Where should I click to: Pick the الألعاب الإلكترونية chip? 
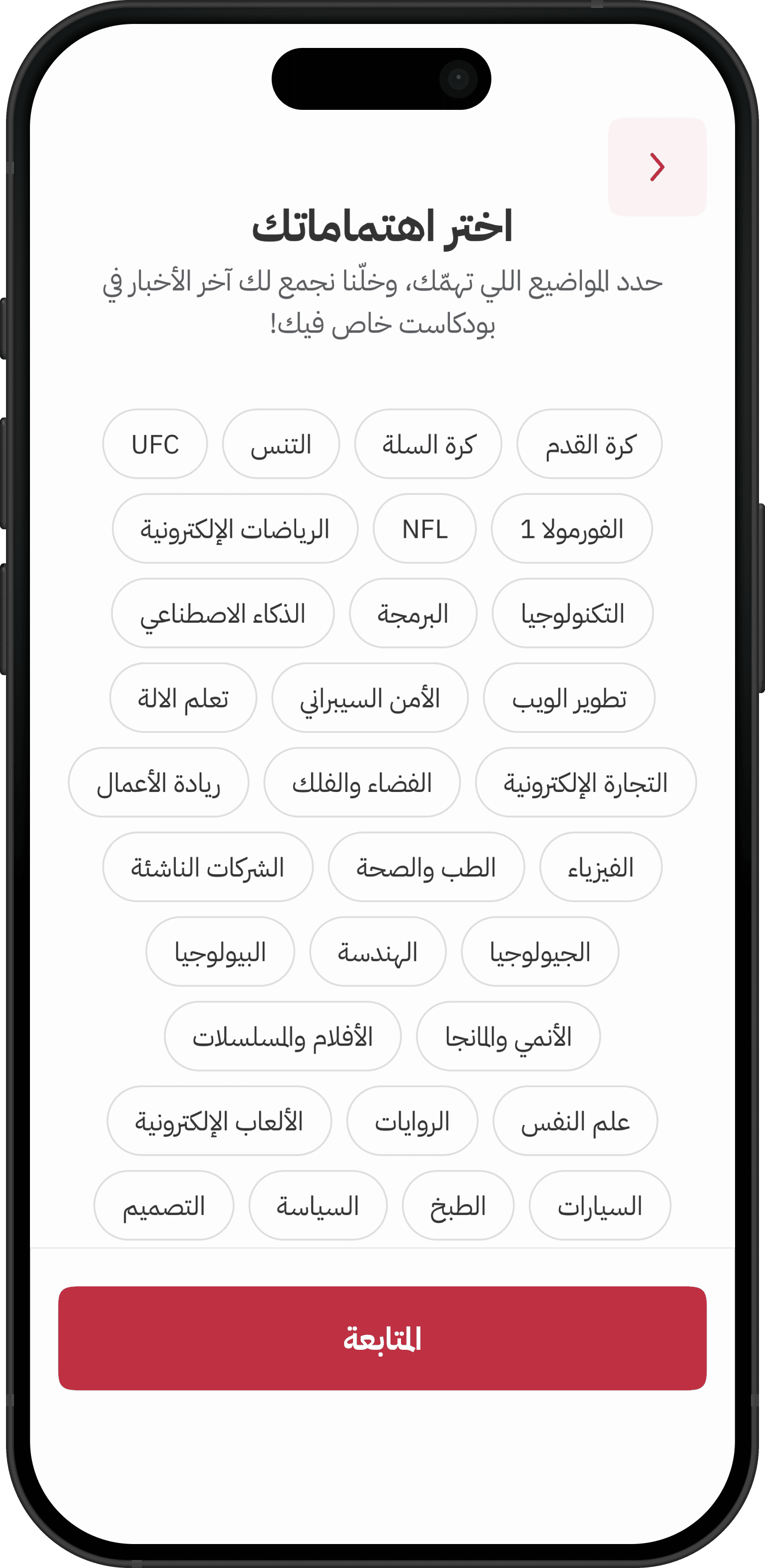(219, 1121)
